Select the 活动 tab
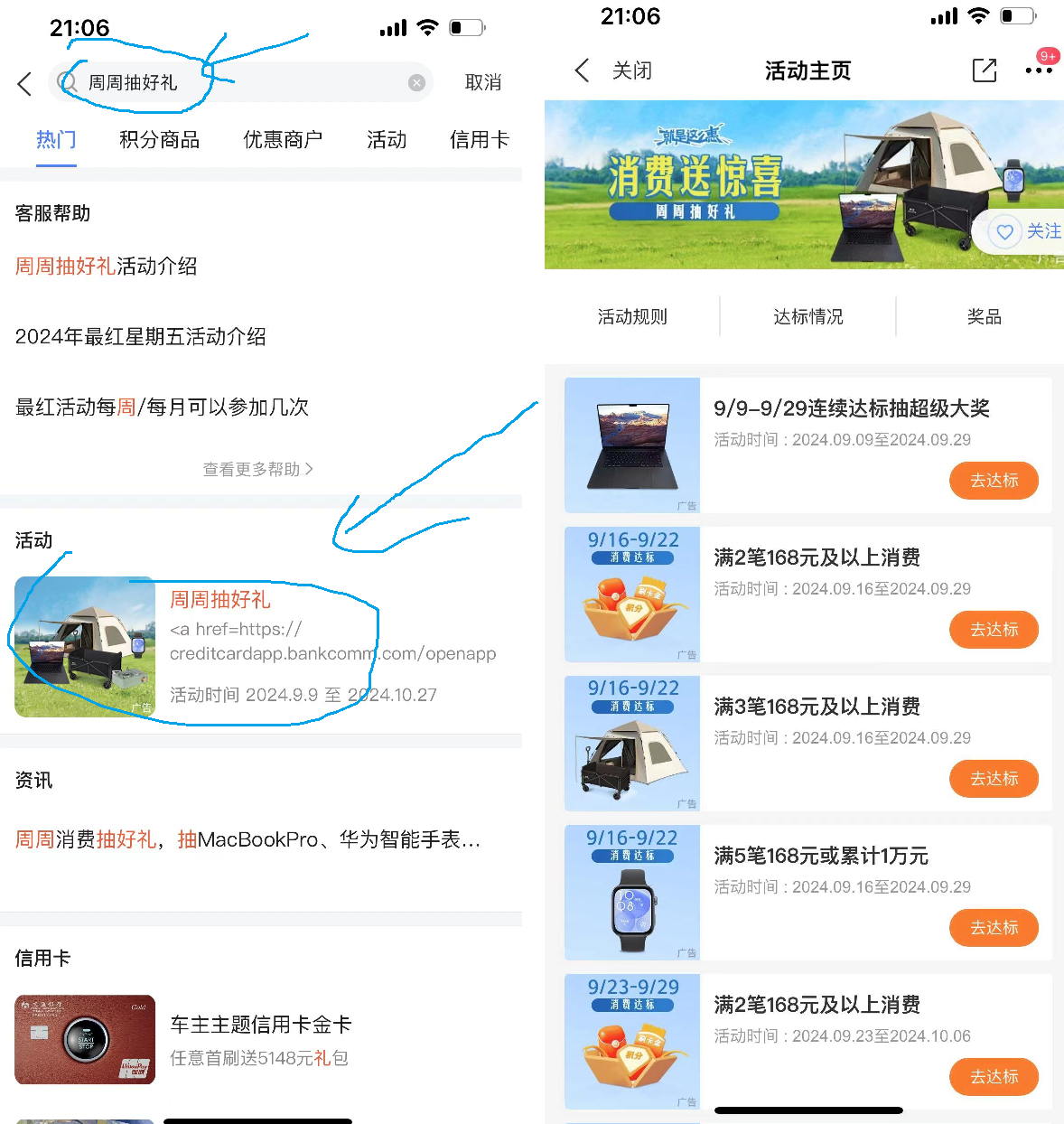The height and width of the screenshot is (1124, 1064). [387, 140]
